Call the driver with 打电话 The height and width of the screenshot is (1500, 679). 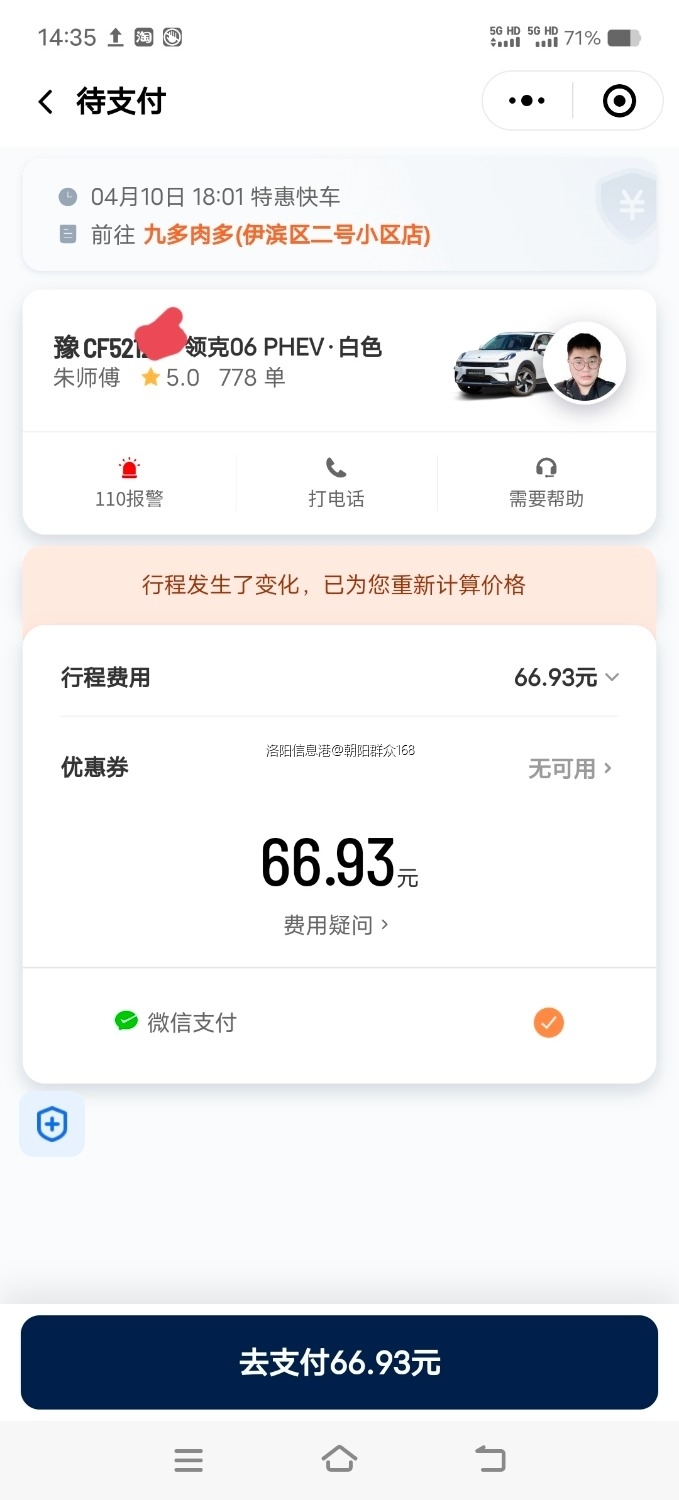tap(336, 483)
